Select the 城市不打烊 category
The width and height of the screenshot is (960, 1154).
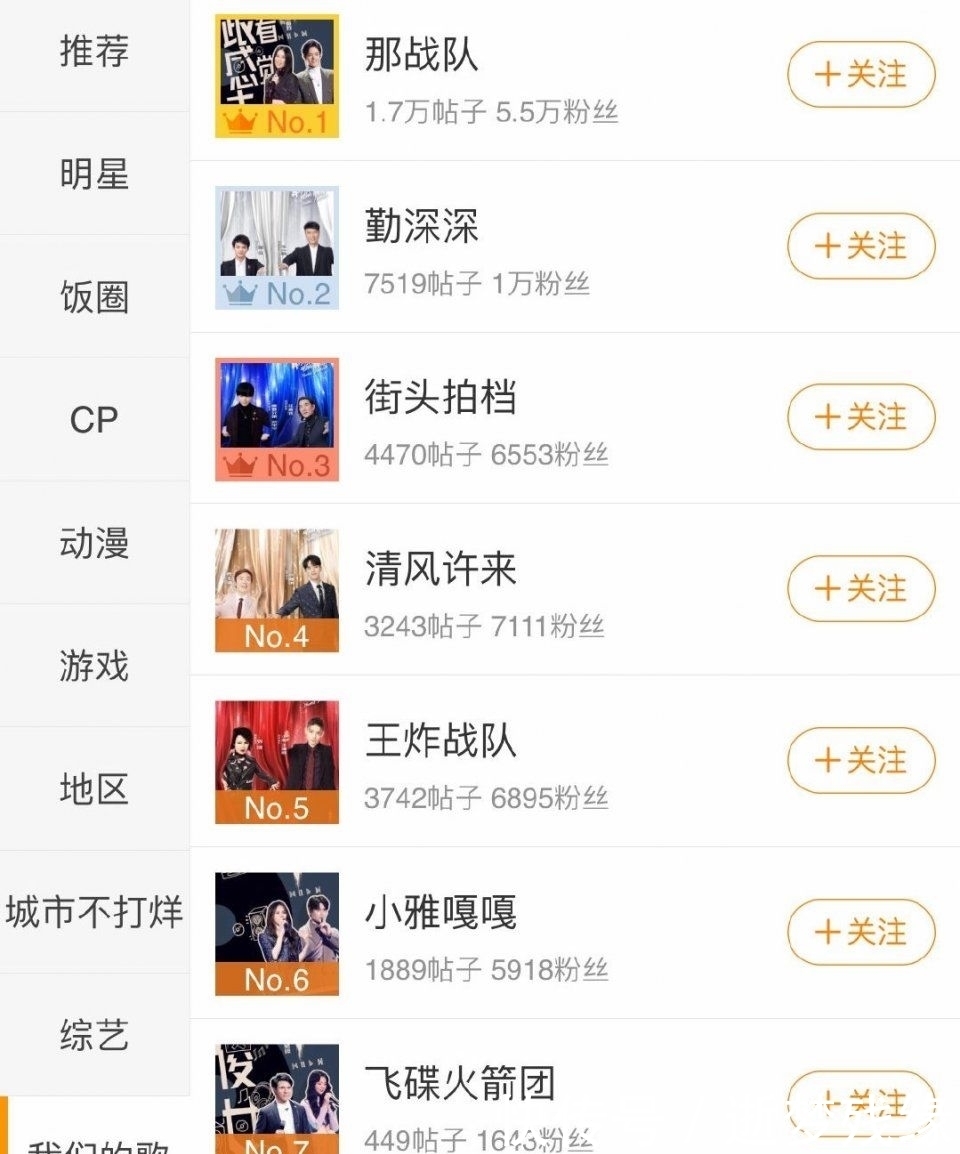(94, 913)
